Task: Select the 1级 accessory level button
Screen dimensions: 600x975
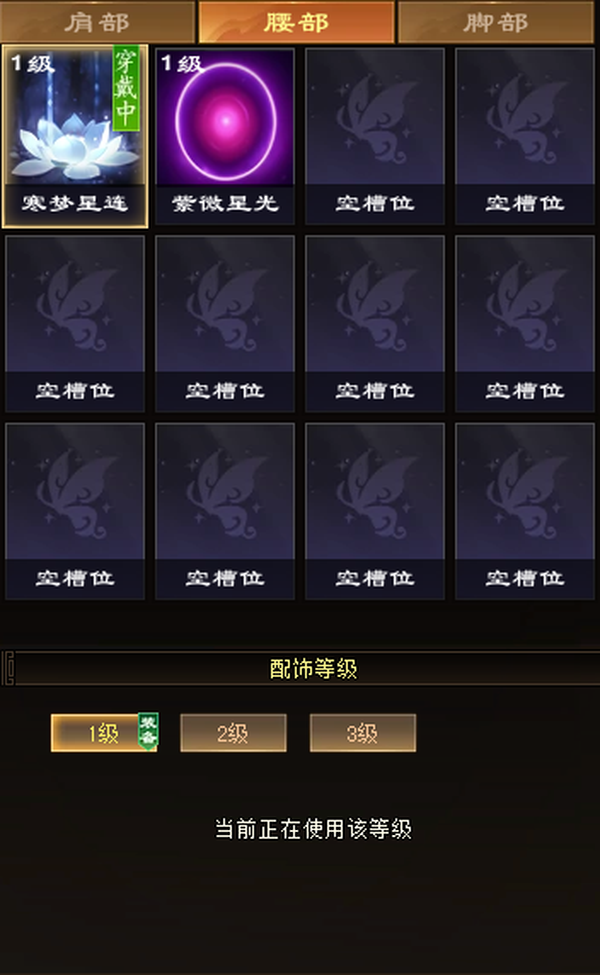Action: [x=104, y=733]
